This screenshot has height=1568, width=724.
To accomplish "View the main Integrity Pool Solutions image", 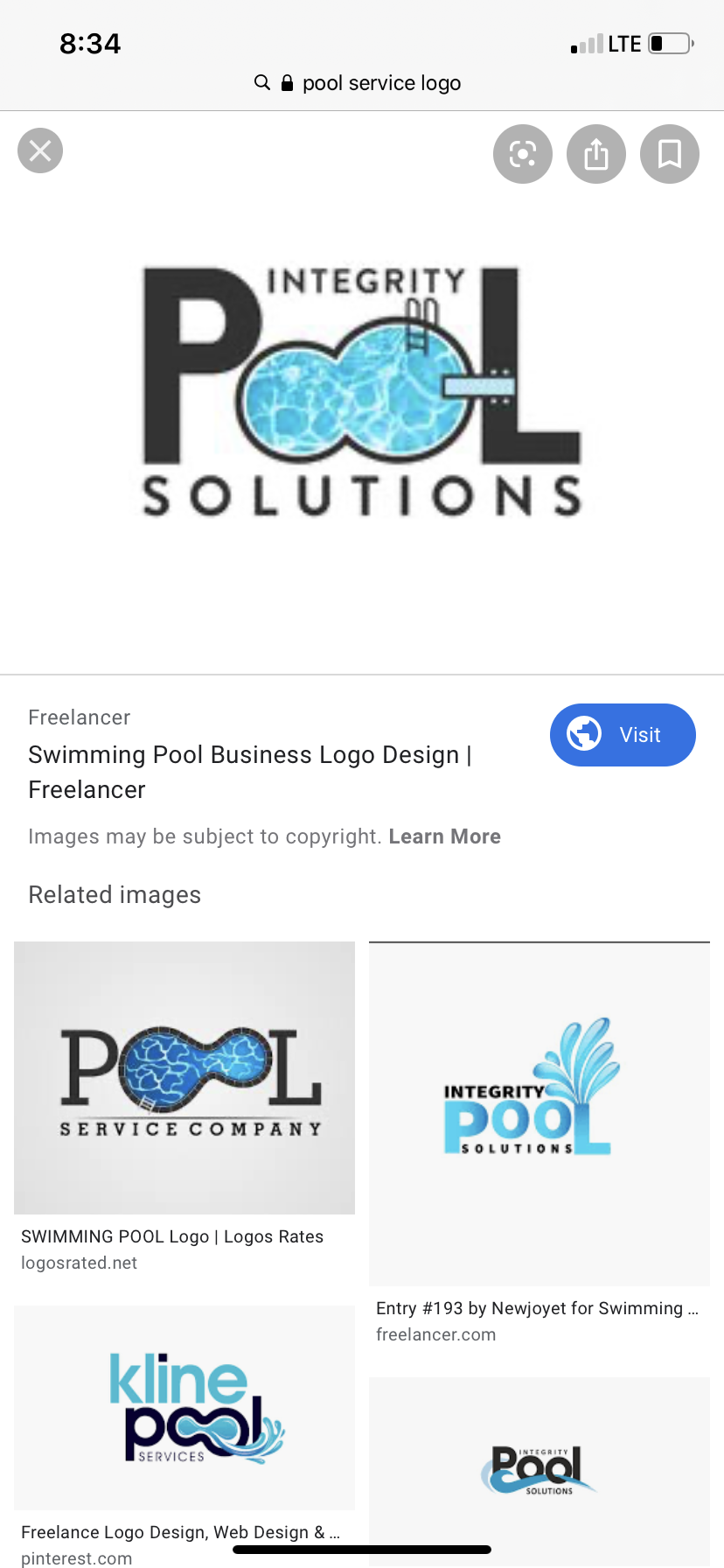I will [x=362, y=392].
